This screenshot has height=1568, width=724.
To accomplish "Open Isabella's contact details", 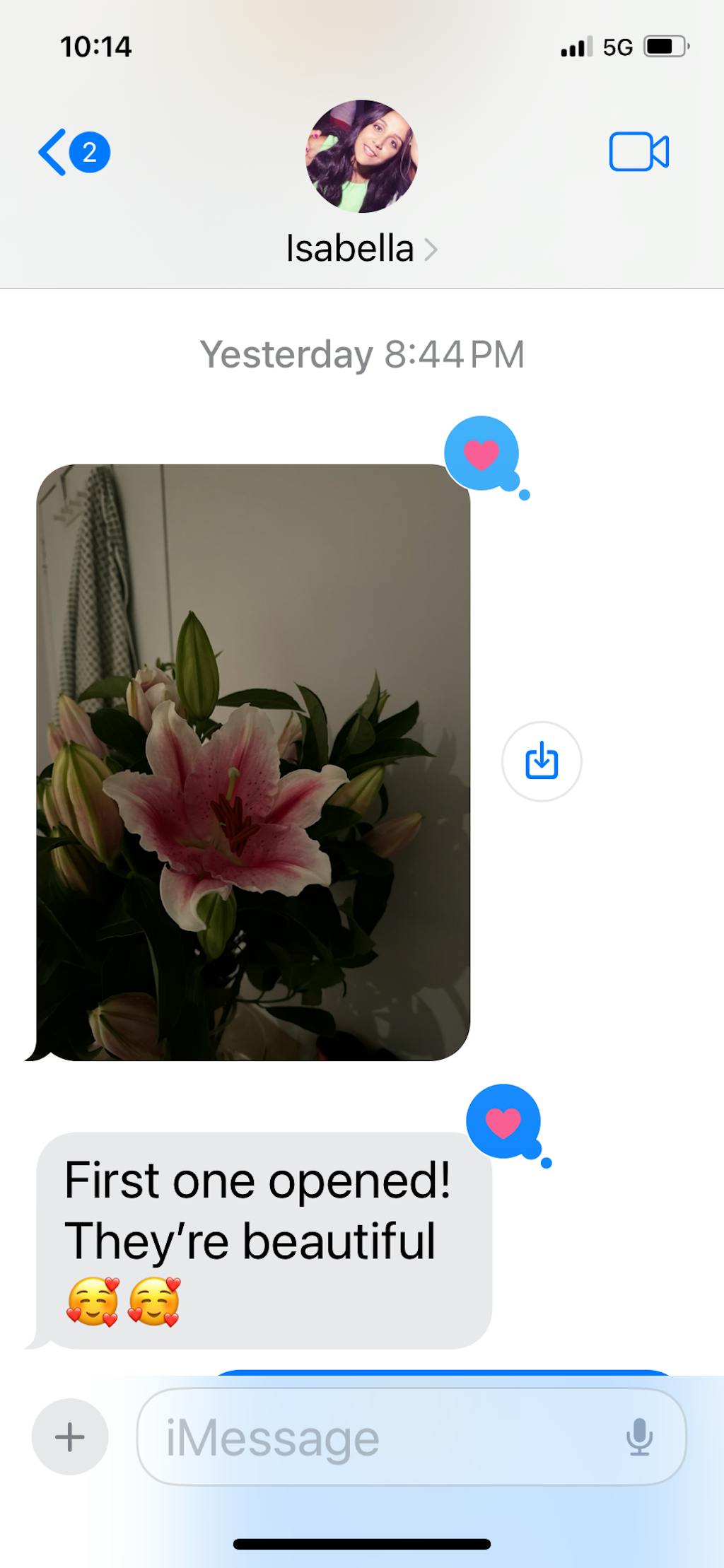I will [x=361, y=248].
